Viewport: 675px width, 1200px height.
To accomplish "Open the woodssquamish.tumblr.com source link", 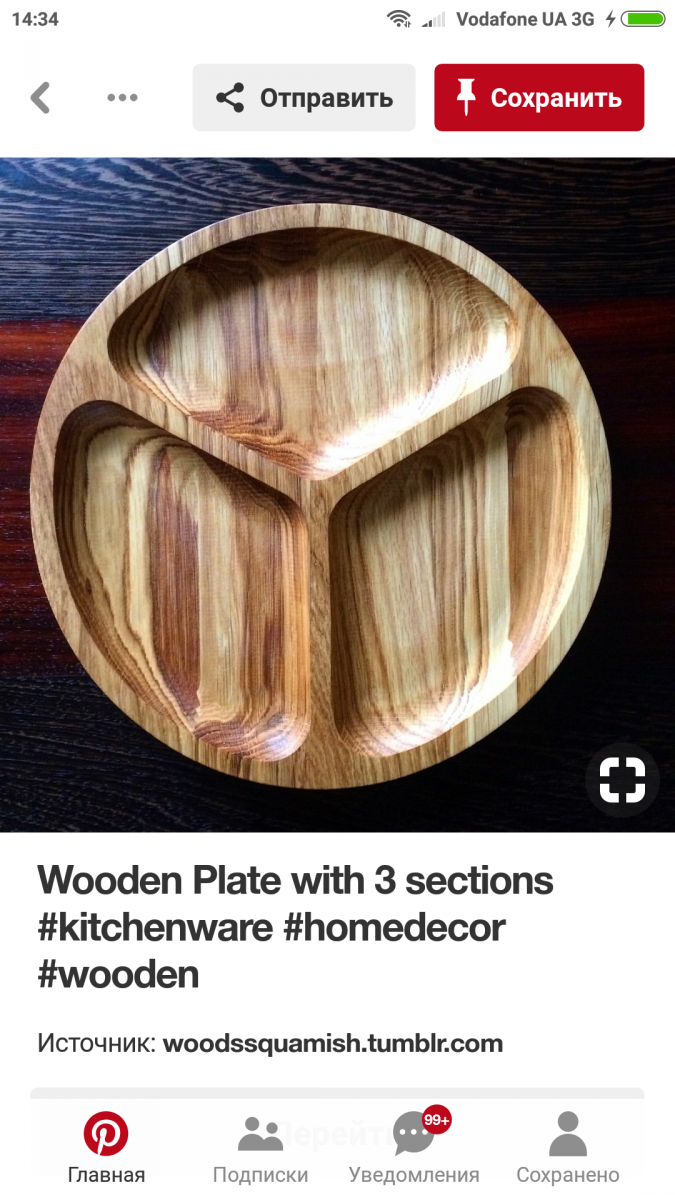I will [333, 1044].
